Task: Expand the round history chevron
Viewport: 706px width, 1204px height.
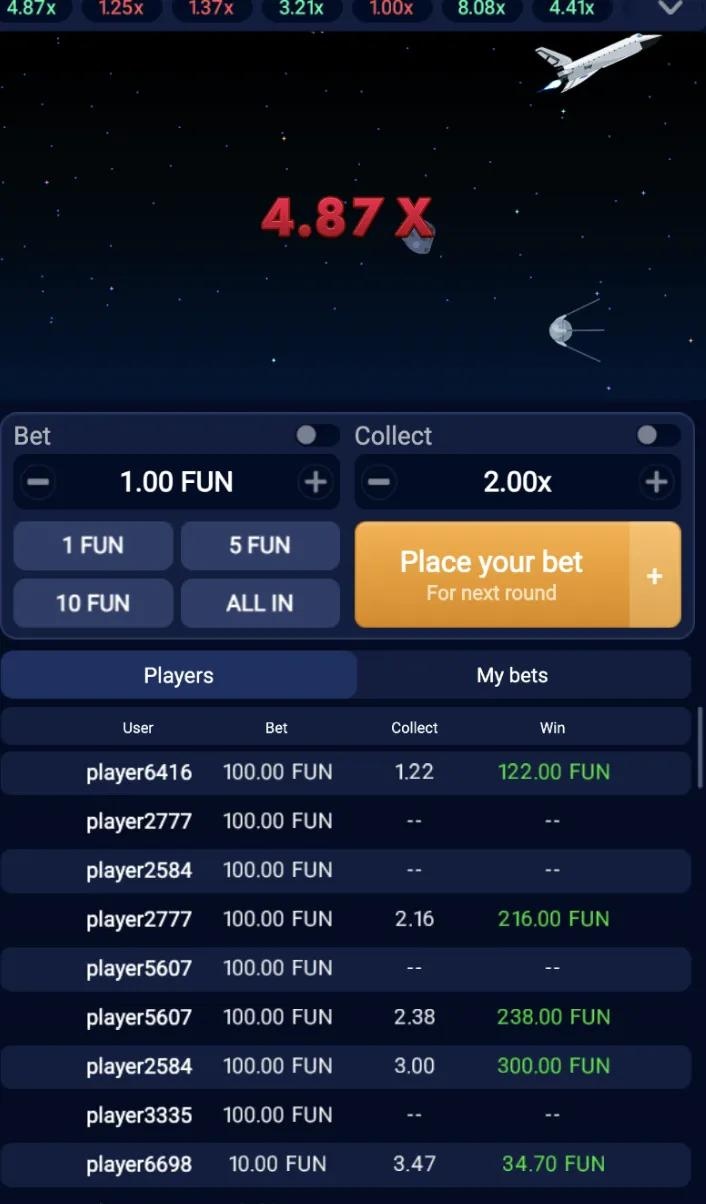Action: pyautogui.click(x=668, y=9)
